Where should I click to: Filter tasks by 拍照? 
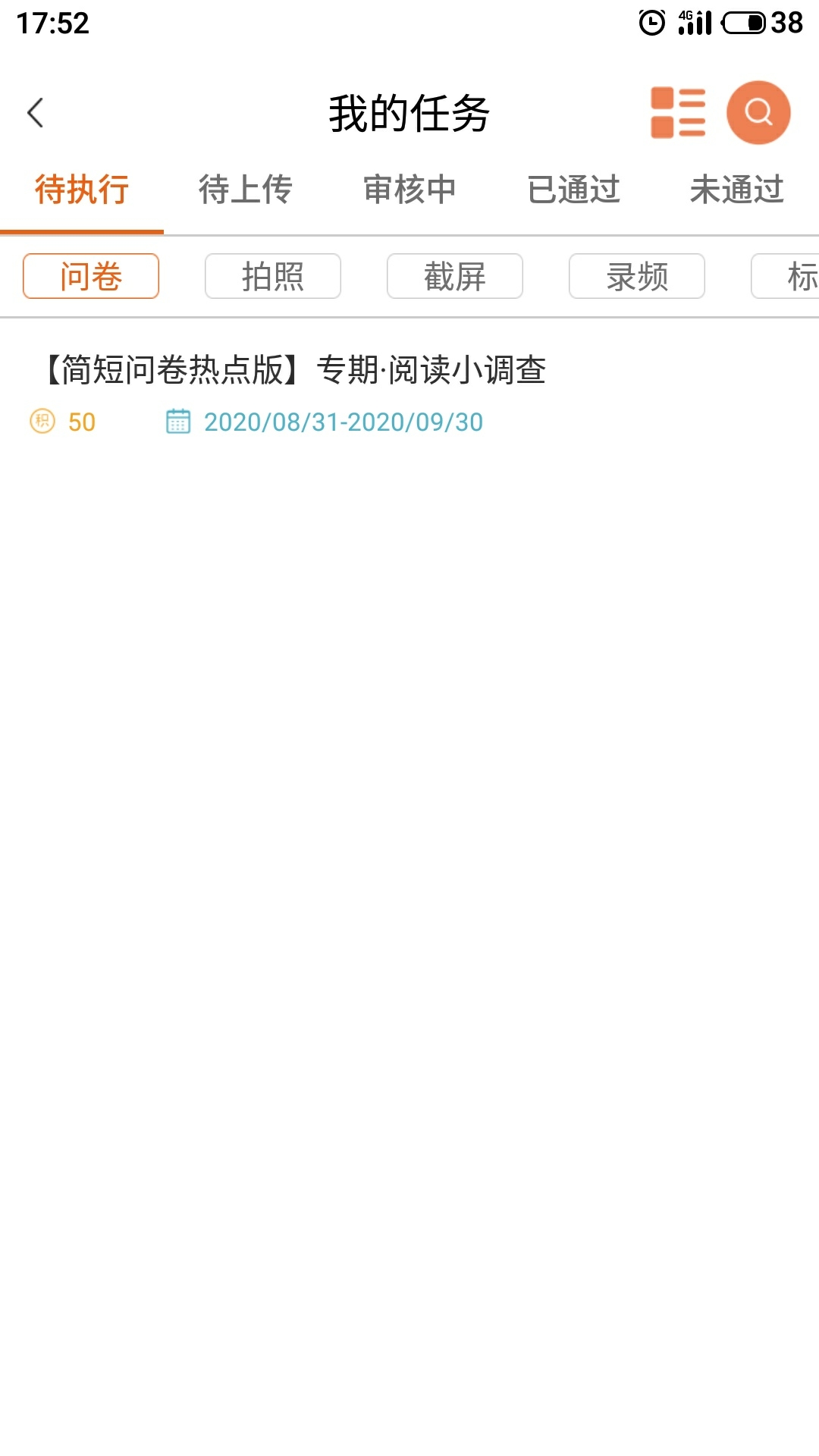[x=273, y=276]
